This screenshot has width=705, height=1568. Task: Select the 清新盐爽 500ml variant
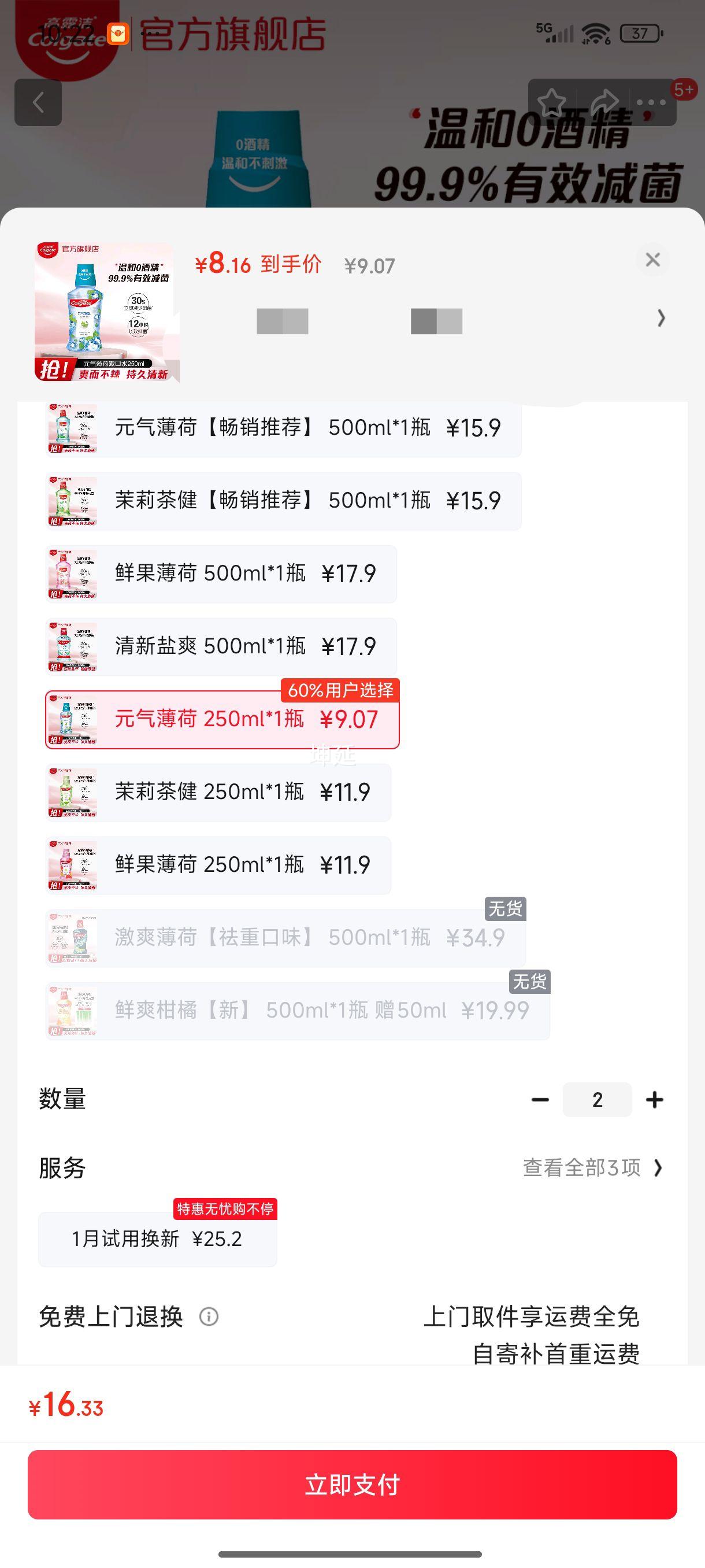(x=219, y=646)
